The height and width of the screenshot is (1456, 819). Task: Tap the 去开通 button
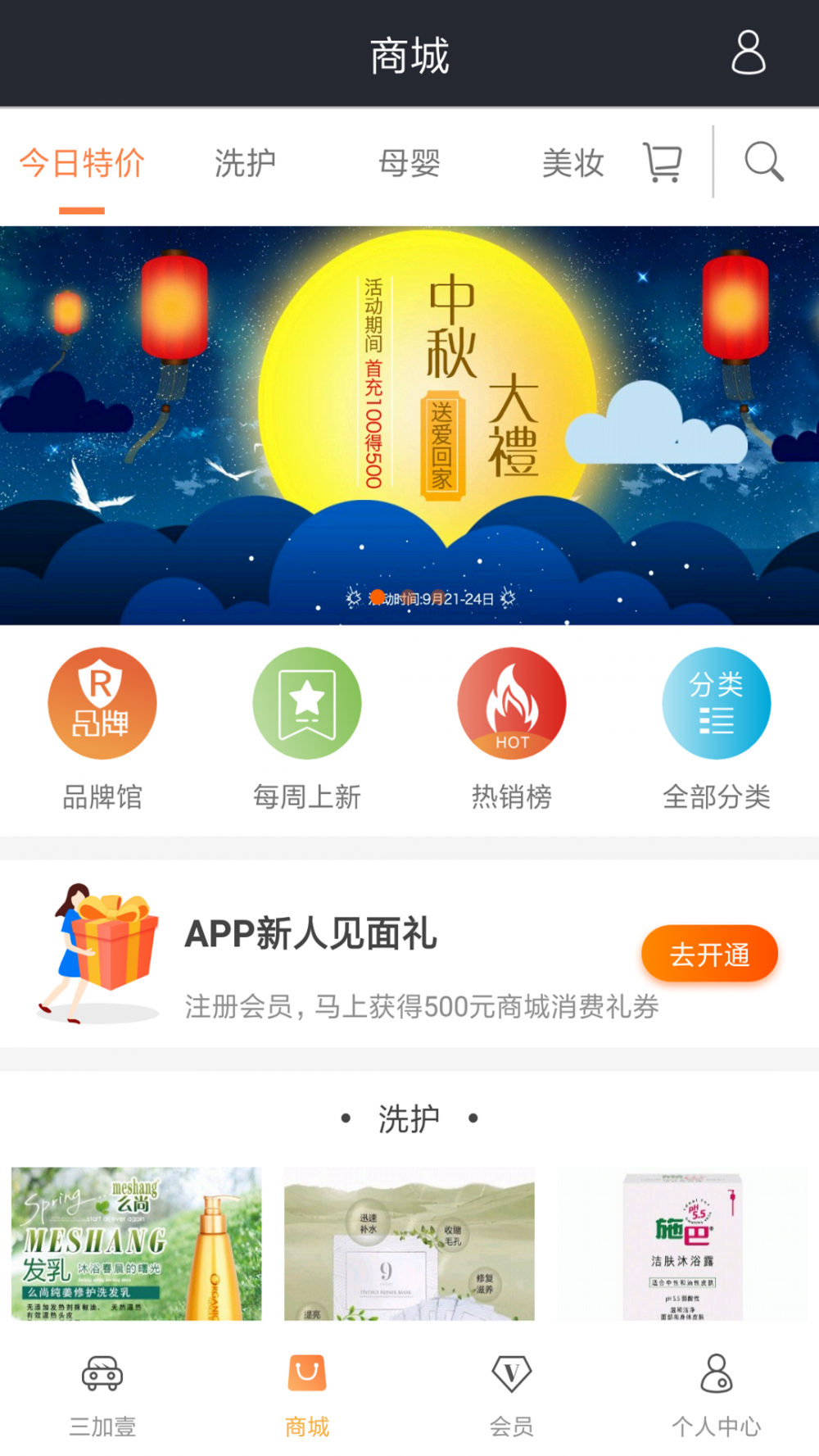click(x=709, y=954)
